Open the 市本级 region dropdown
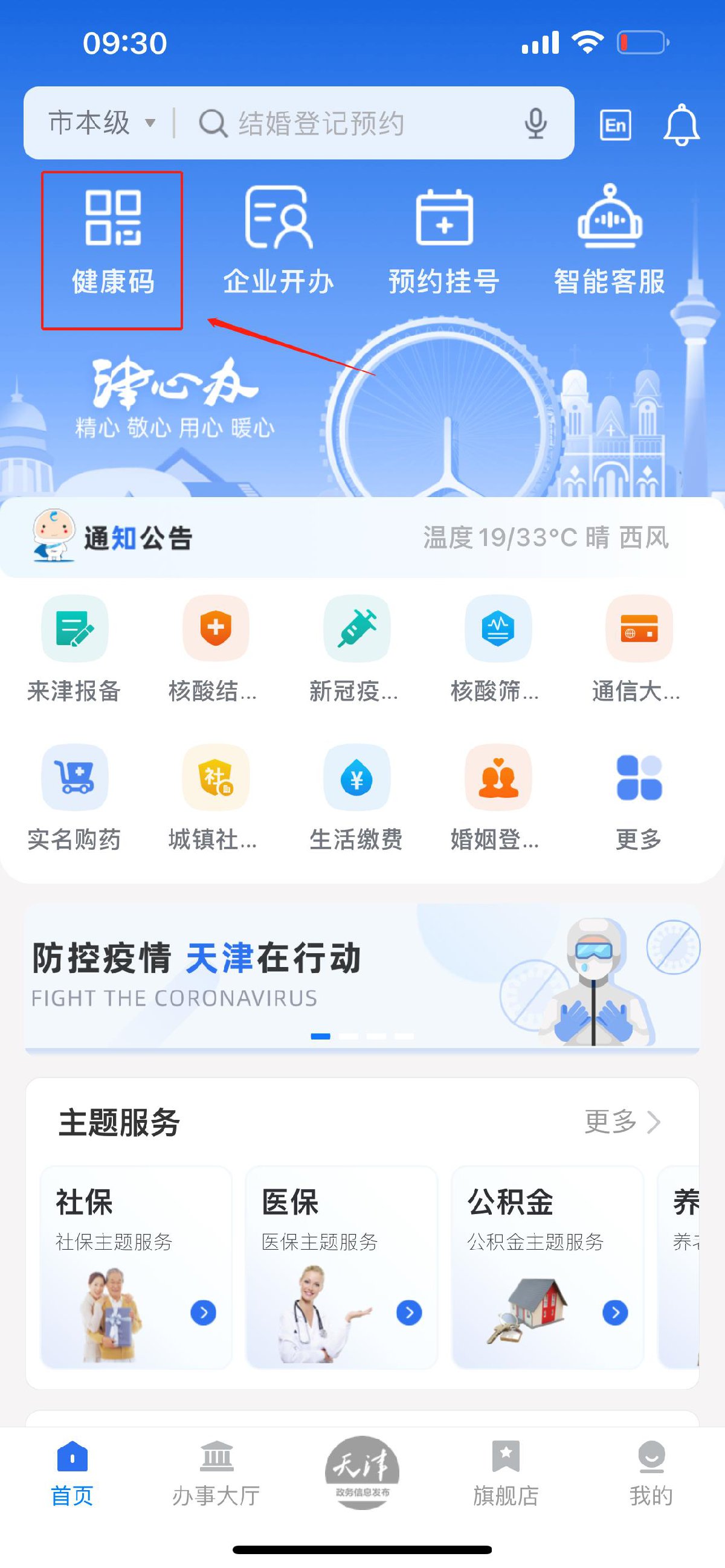725x1568 pixels. (101, 123)
